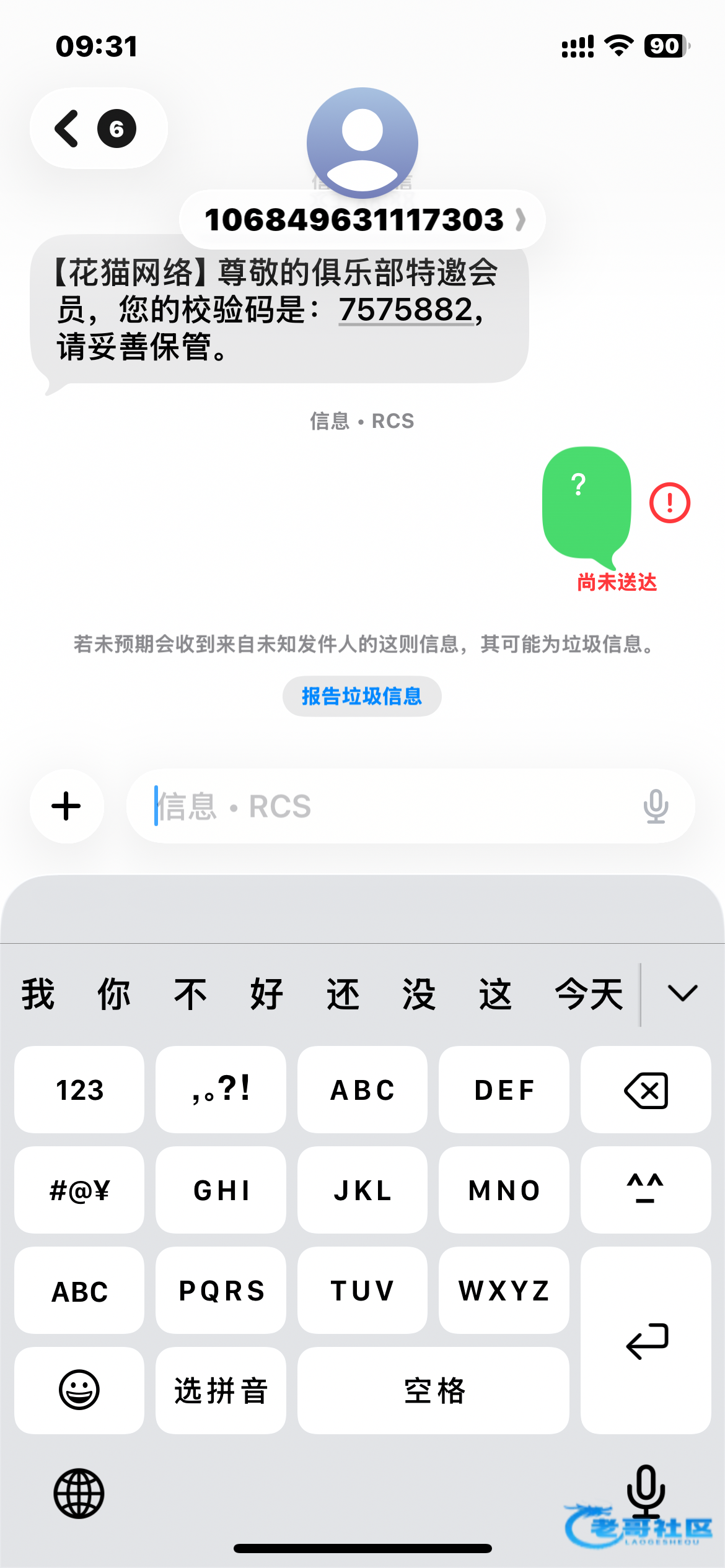Open the plus attachments menu
The height and width of the screenshot is (1568, 725).
[x=66, y=806]
